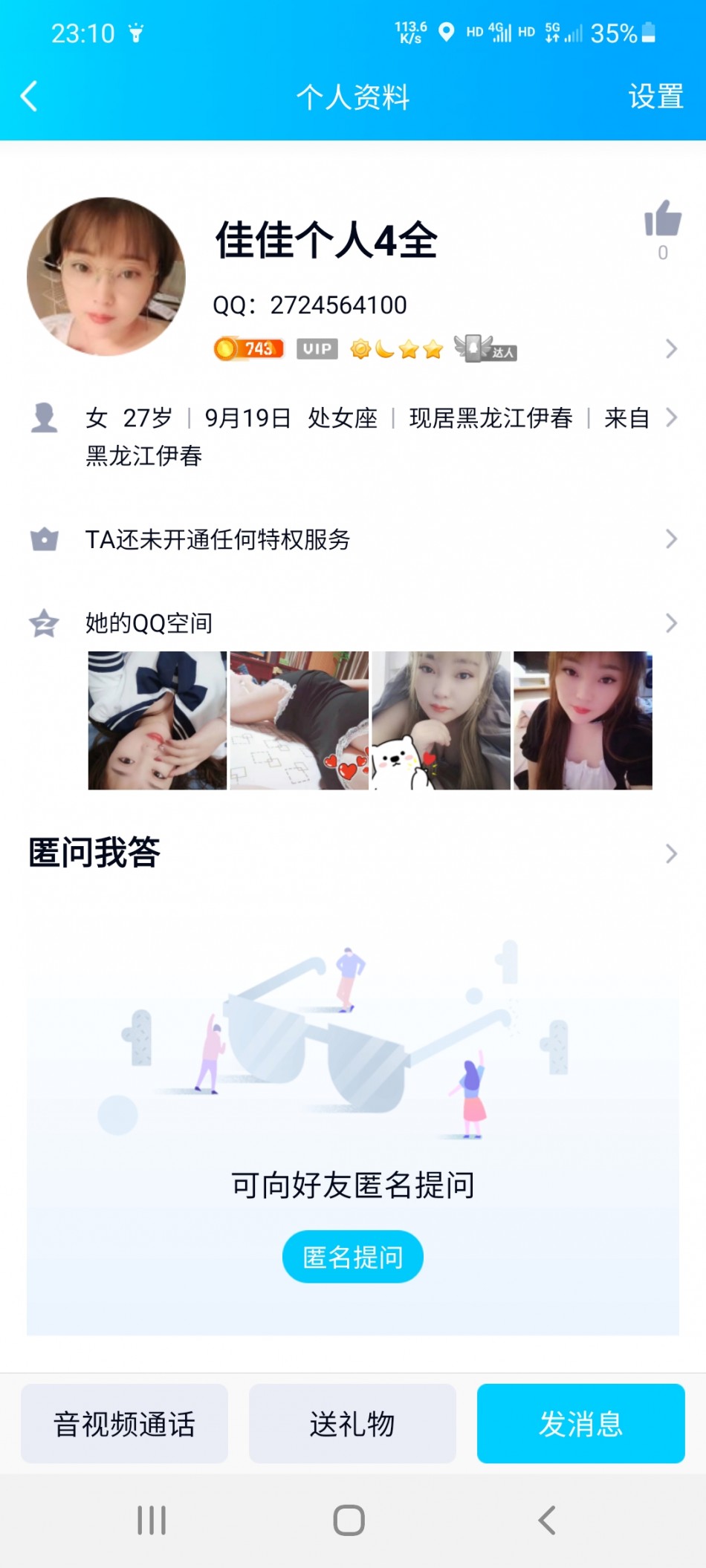Expand the 匿问我答 section
This screenshot has height=1568, width=706.
click(353, 853)
